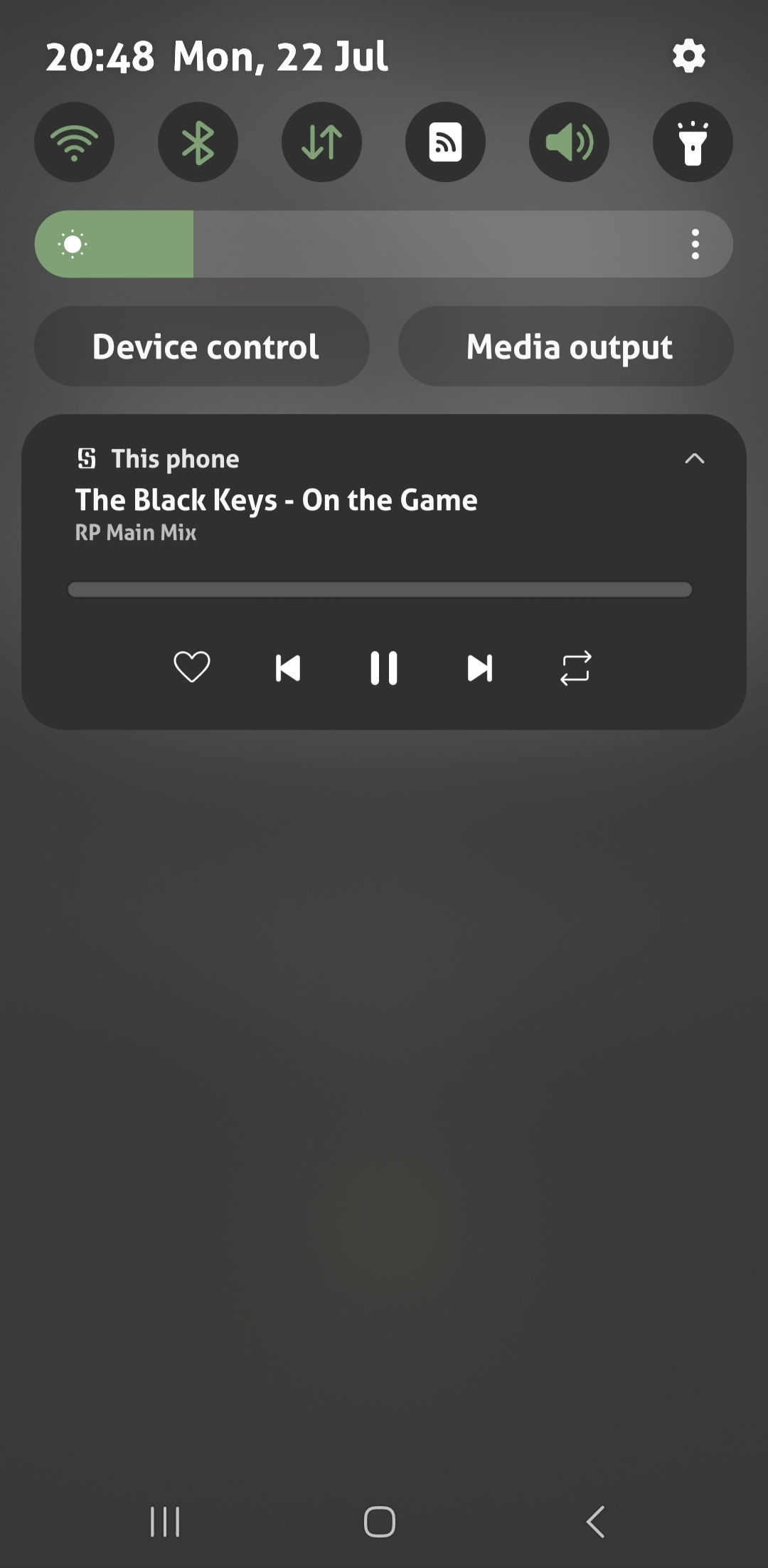
Task: Toggle the cast quick setting
Action: pos(446,142)
